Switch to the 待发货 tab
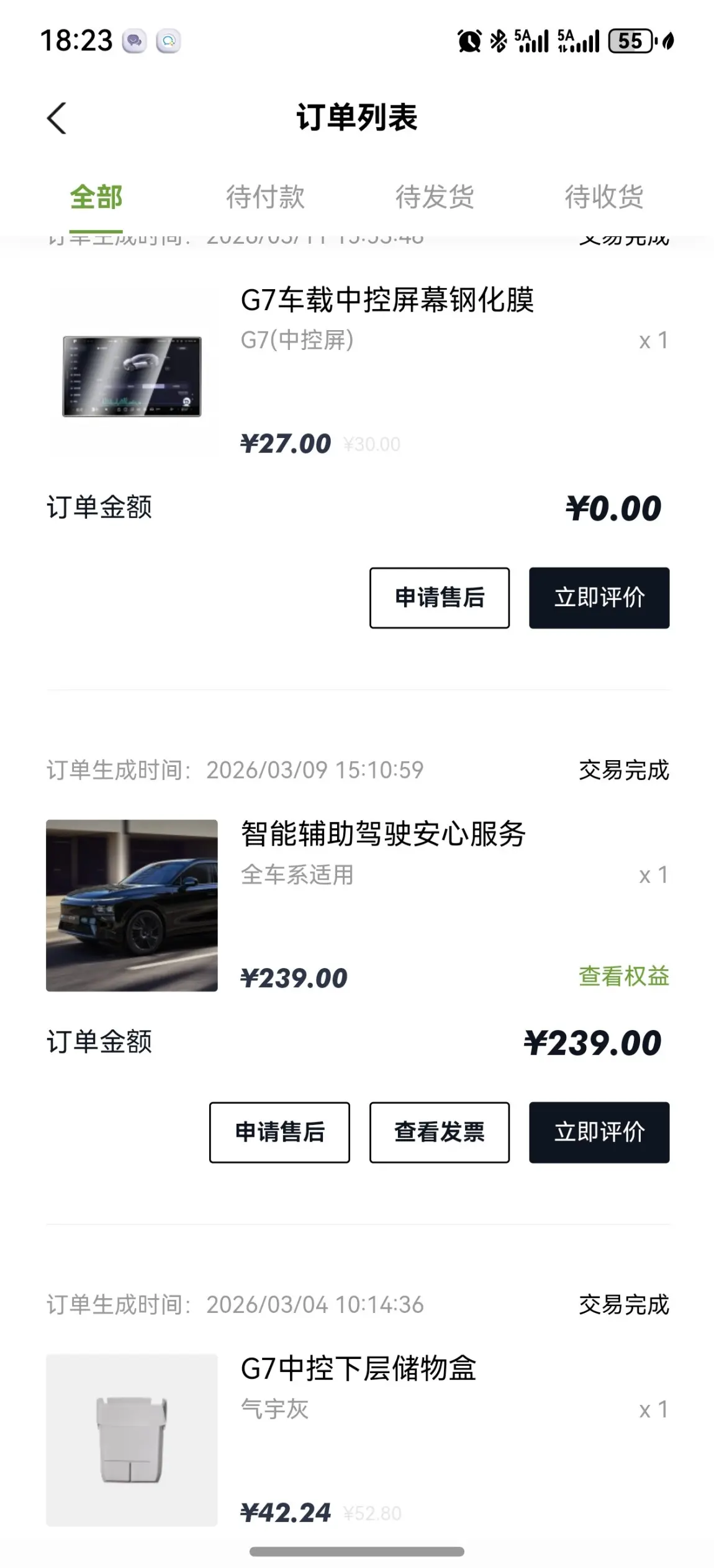Screen dimensions: 714x1568 435,197
